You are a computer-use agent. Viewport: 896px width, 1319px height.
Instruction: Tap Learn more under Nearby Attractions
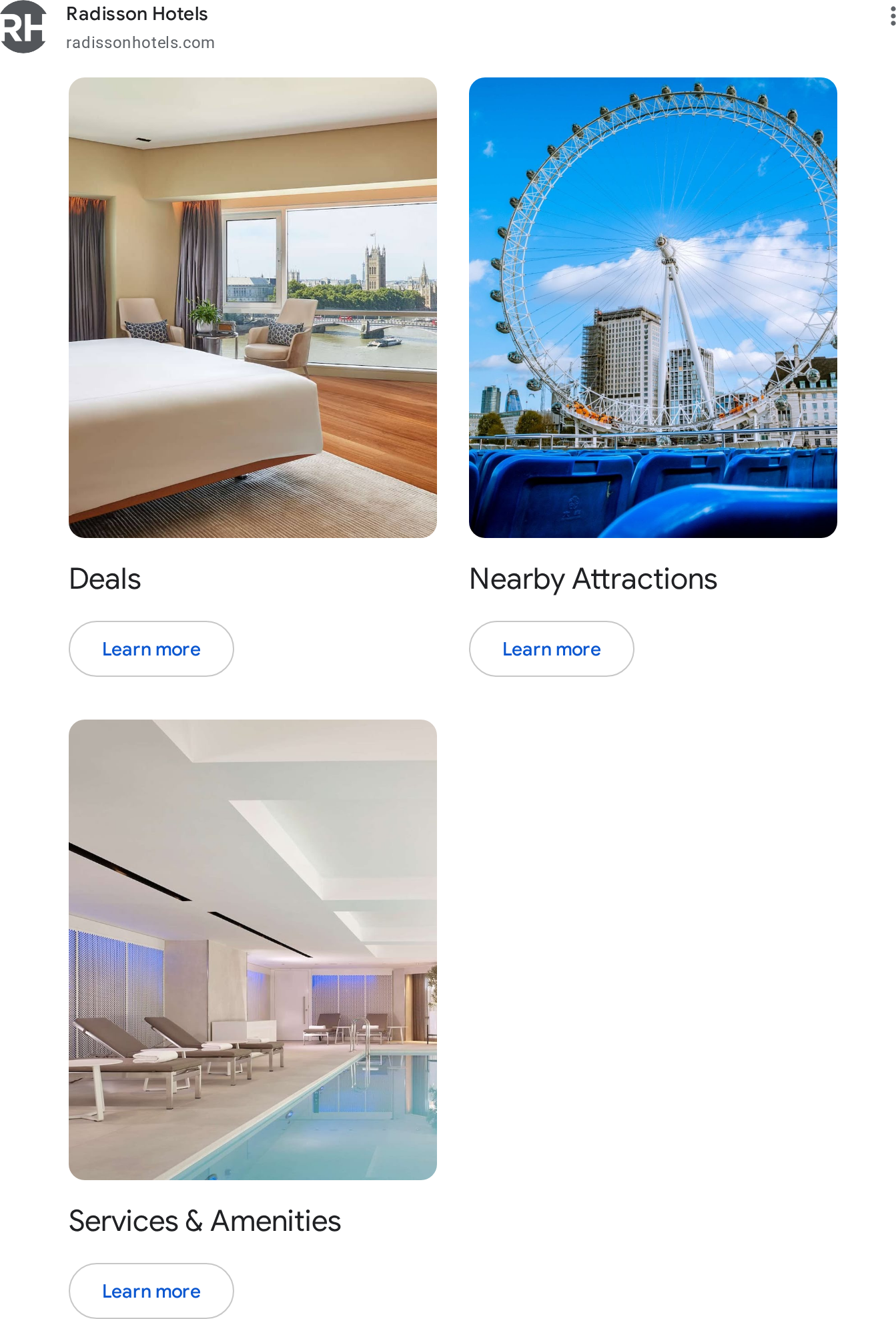tap(552, 649)
